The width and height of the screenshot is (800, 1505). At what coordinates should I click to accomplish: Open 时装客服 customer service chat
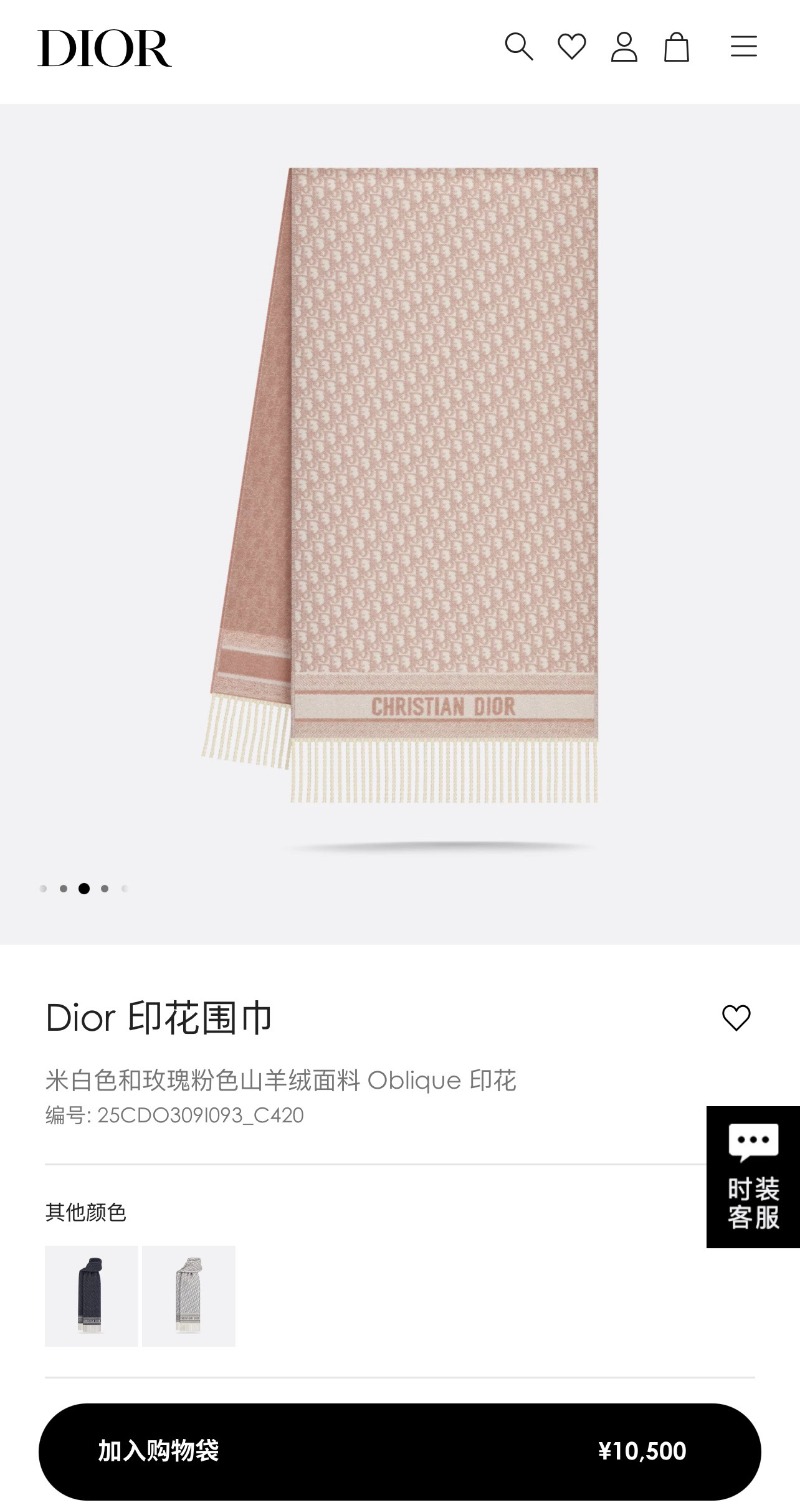click(x=753, y=1177)
